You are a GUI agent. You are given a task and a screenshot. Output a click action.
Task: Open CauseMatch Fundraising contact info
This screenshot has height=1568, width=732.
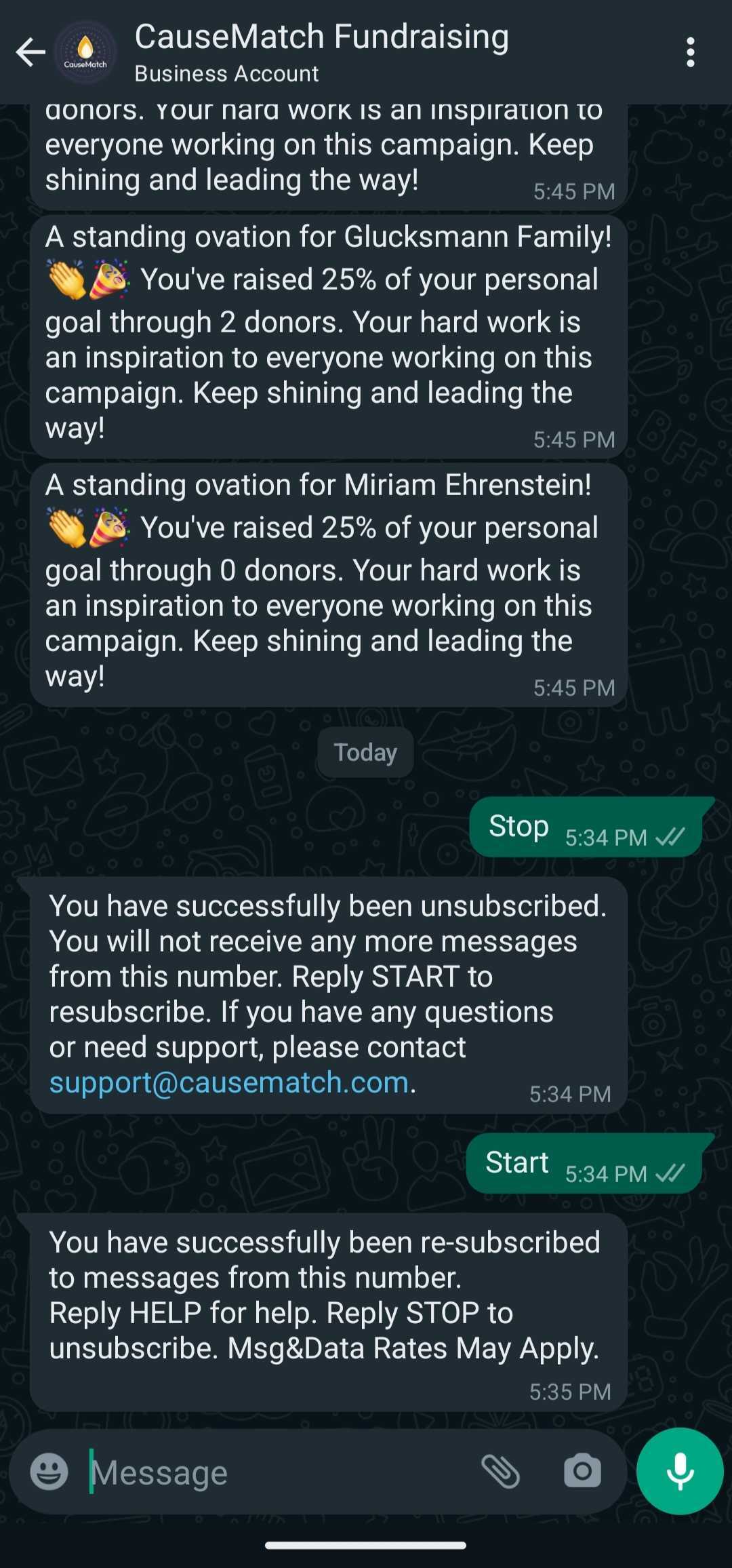321,52
